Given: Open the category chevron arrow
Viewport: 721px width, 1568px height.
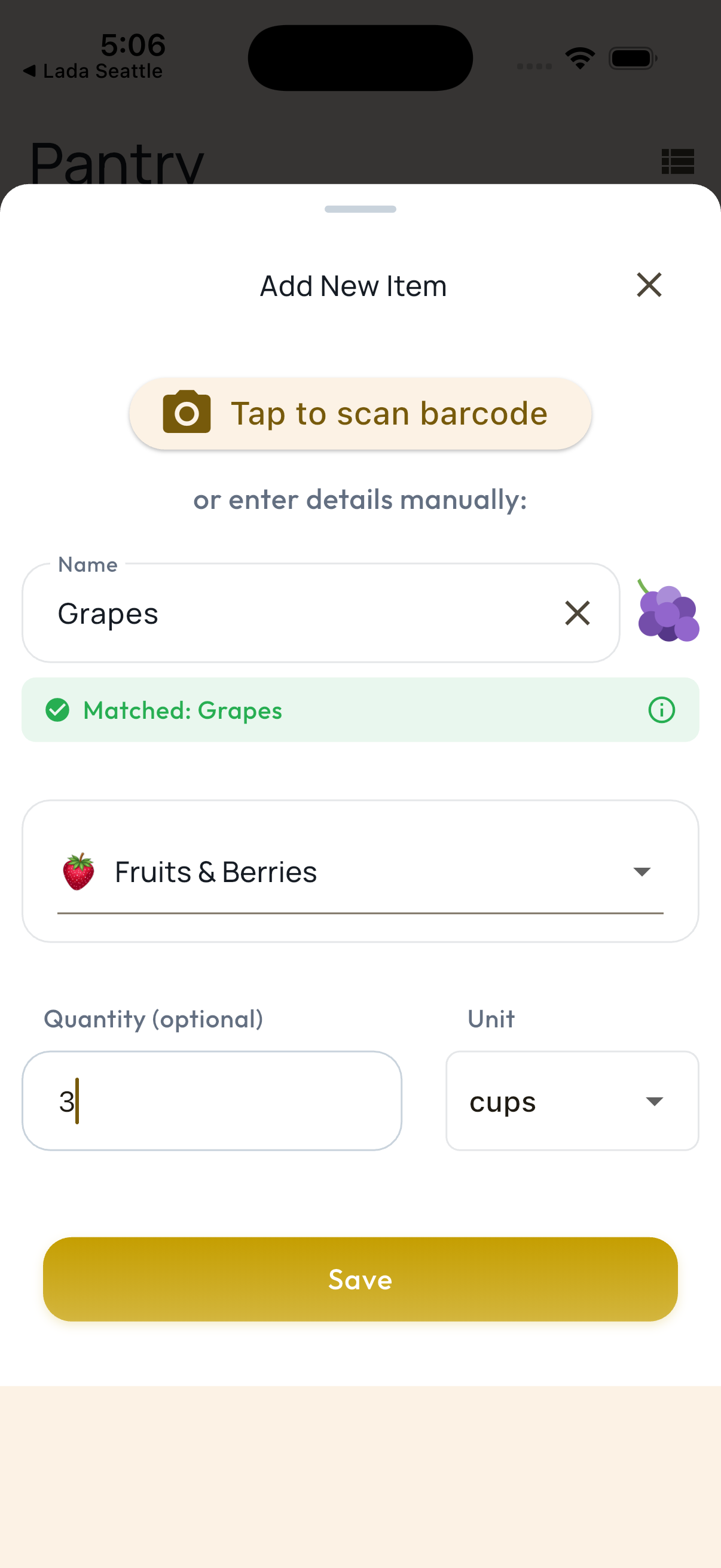Looking at the screenshot, I should [x=642, y=871].
